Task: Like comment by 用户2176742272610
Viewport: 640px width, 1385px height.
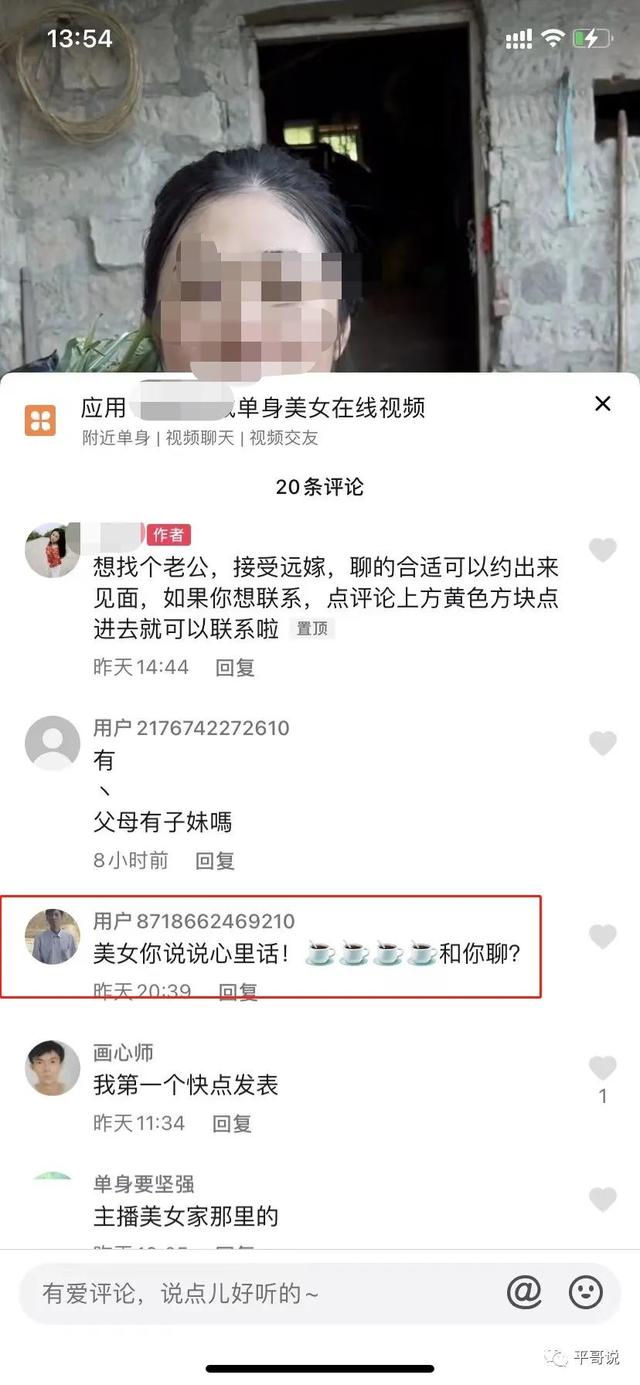Action: (602, 743)
